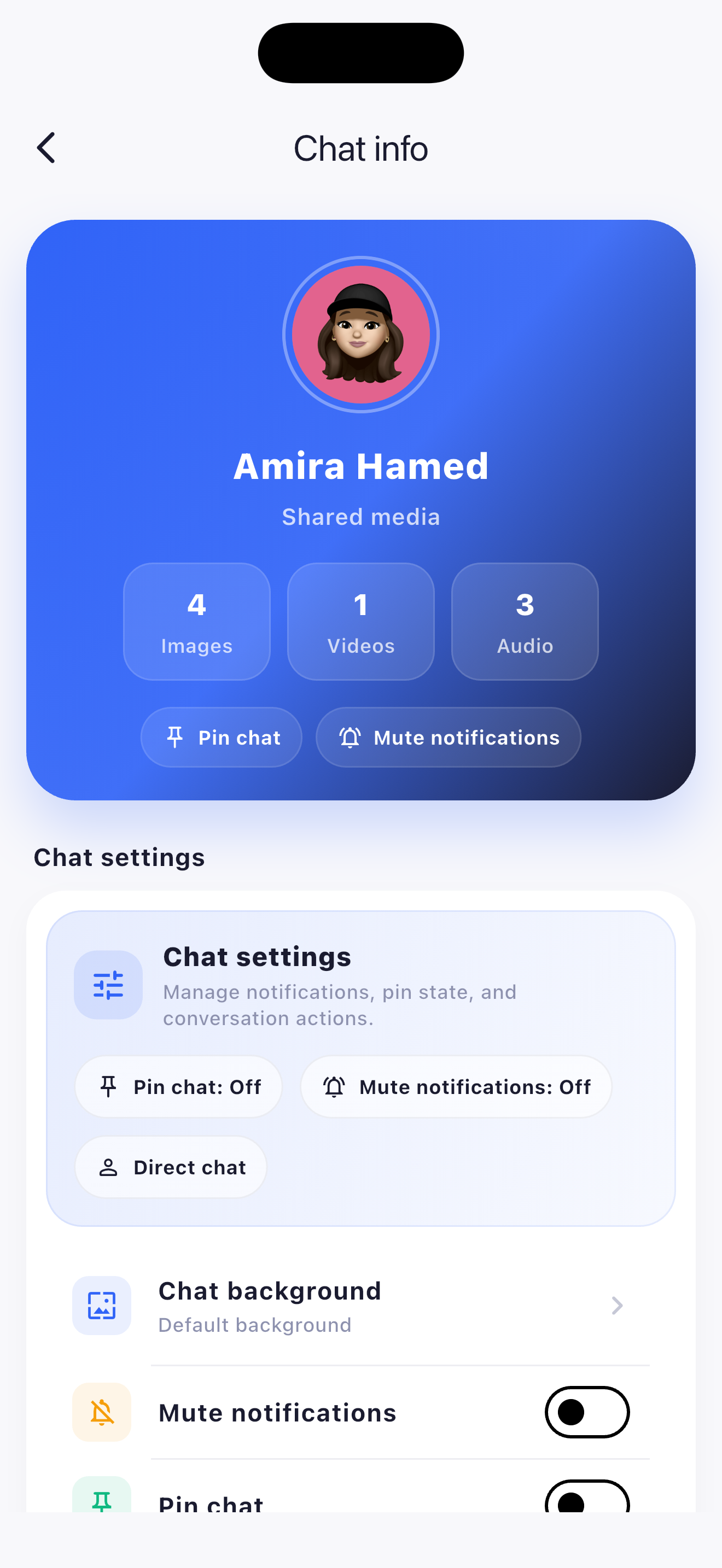Viewport: 722px width, 1568px height.
Task: Select the Videos shared media section
Action: [x=360, y=621]
